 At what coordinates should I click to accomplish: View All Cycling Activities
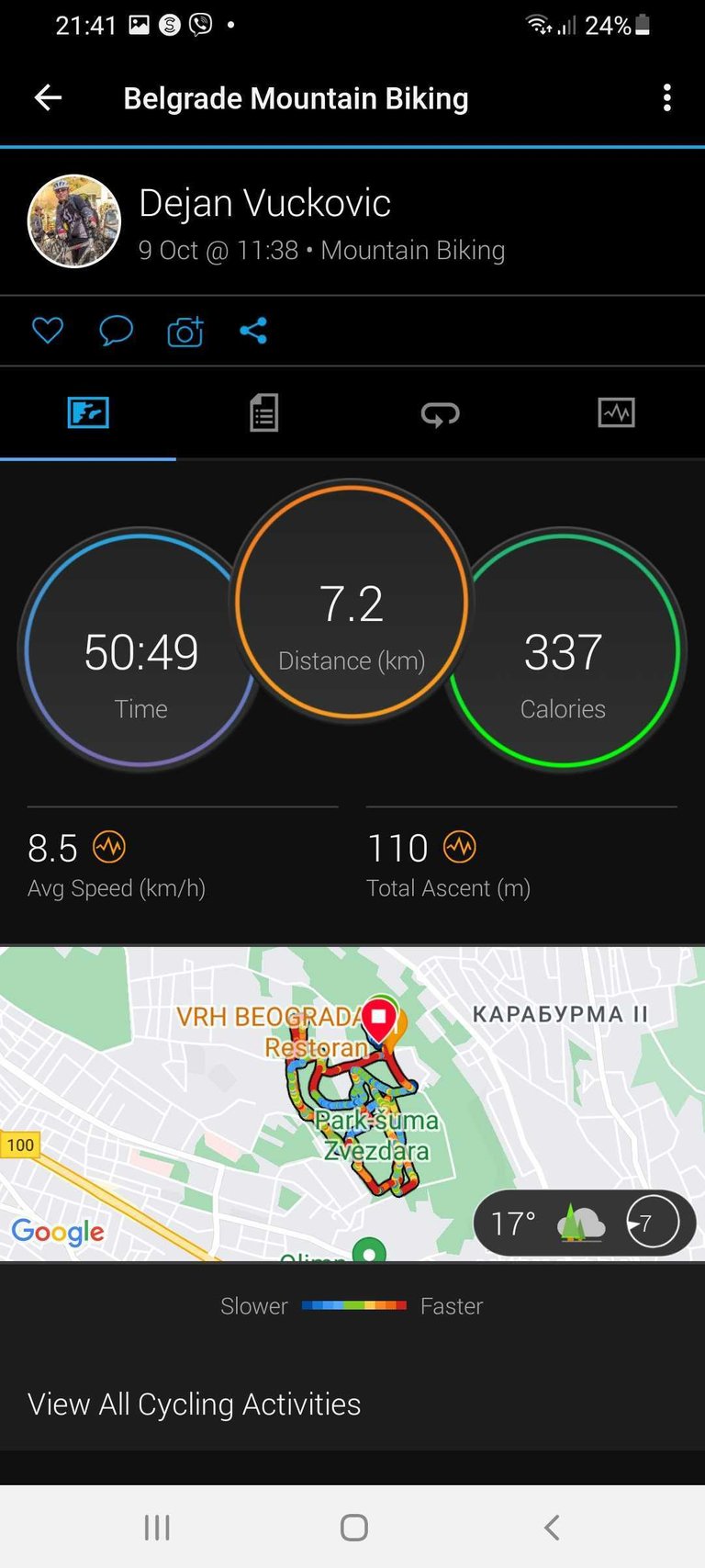[195, 1404]
